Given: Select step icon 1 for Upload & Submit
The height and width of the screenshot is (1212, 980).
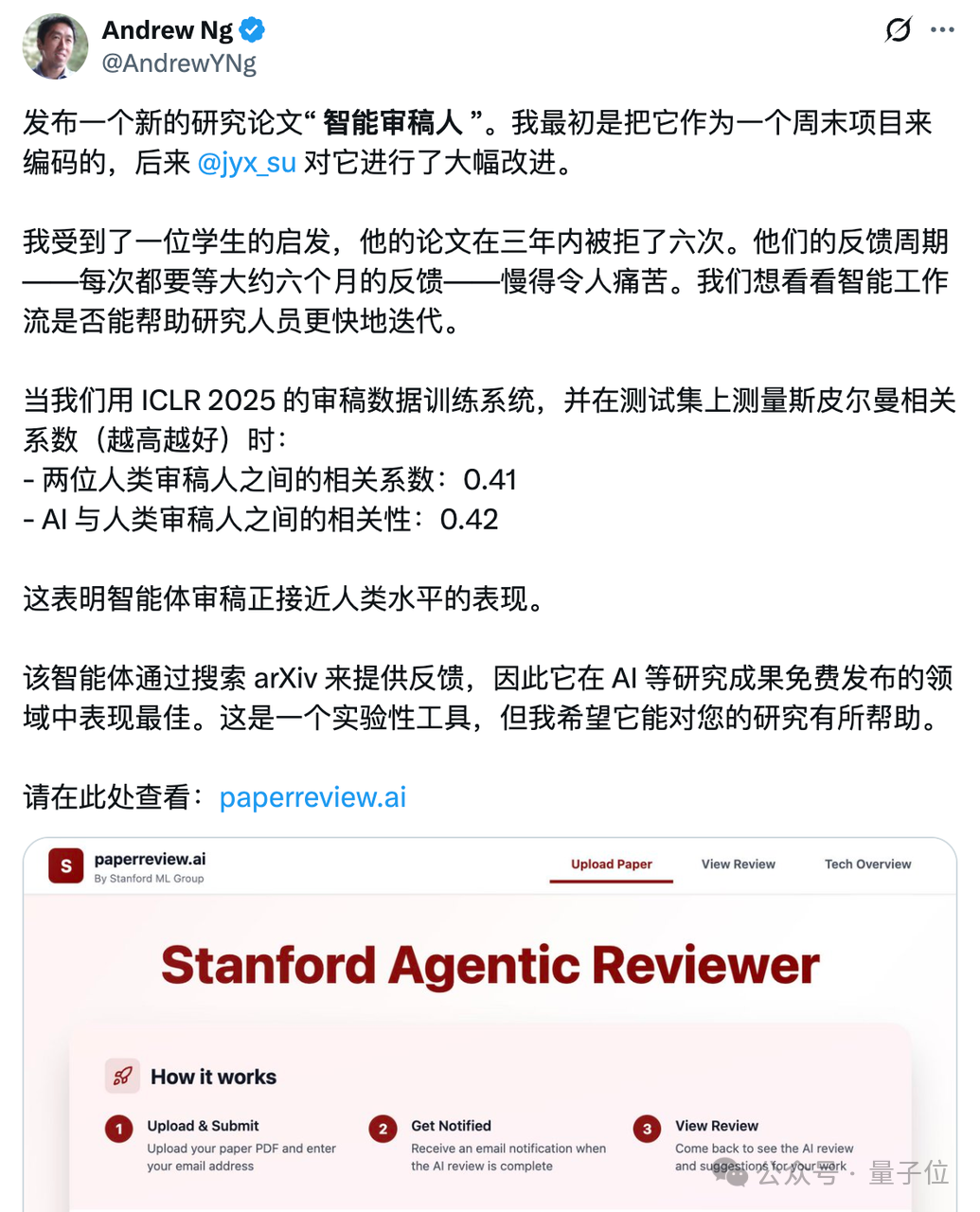Looking at the screenshot, I should click(118, 1129).
